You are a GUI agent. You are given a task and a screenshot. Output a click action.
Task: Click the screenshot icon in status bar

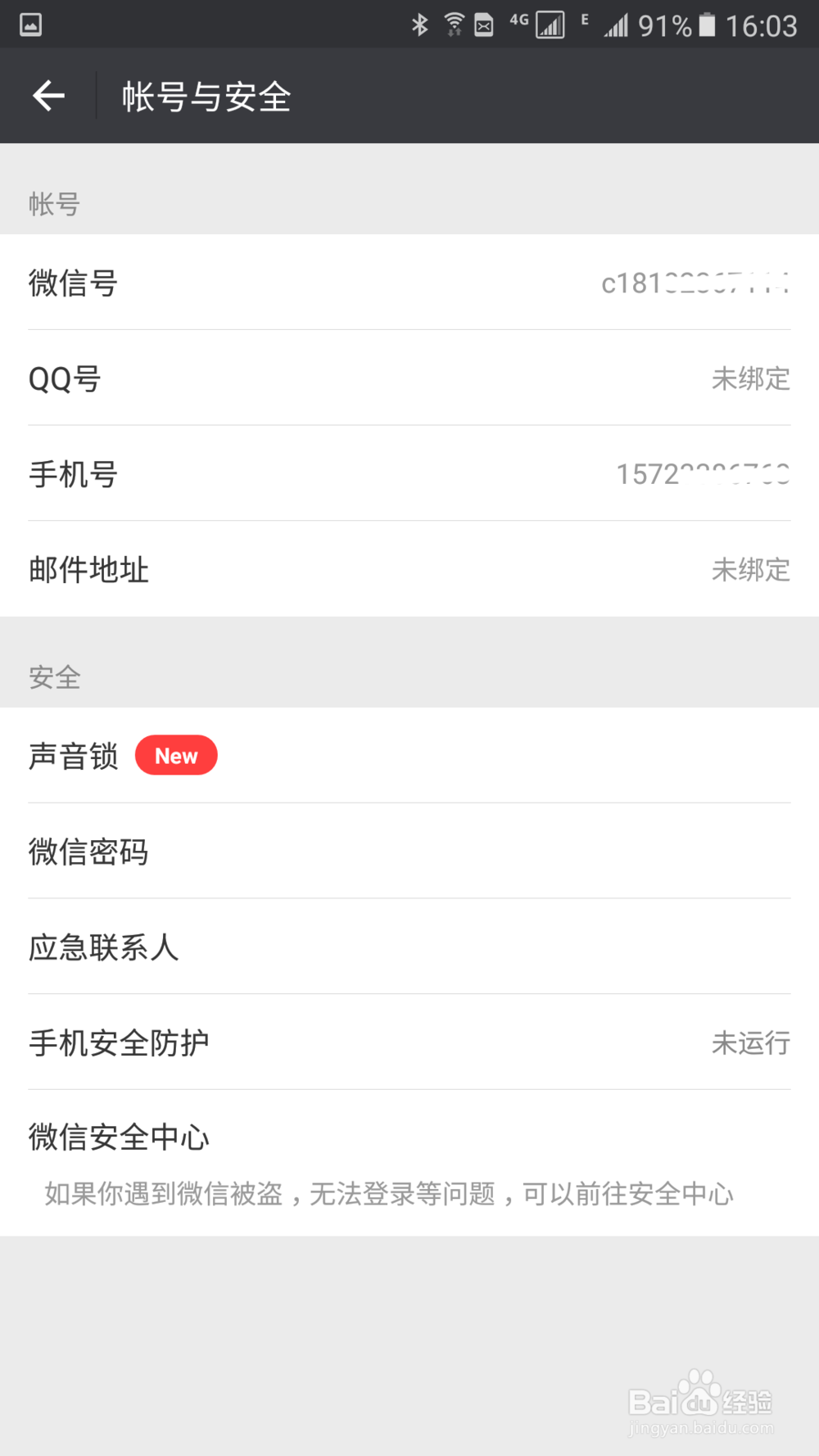(x=31, y=25)
